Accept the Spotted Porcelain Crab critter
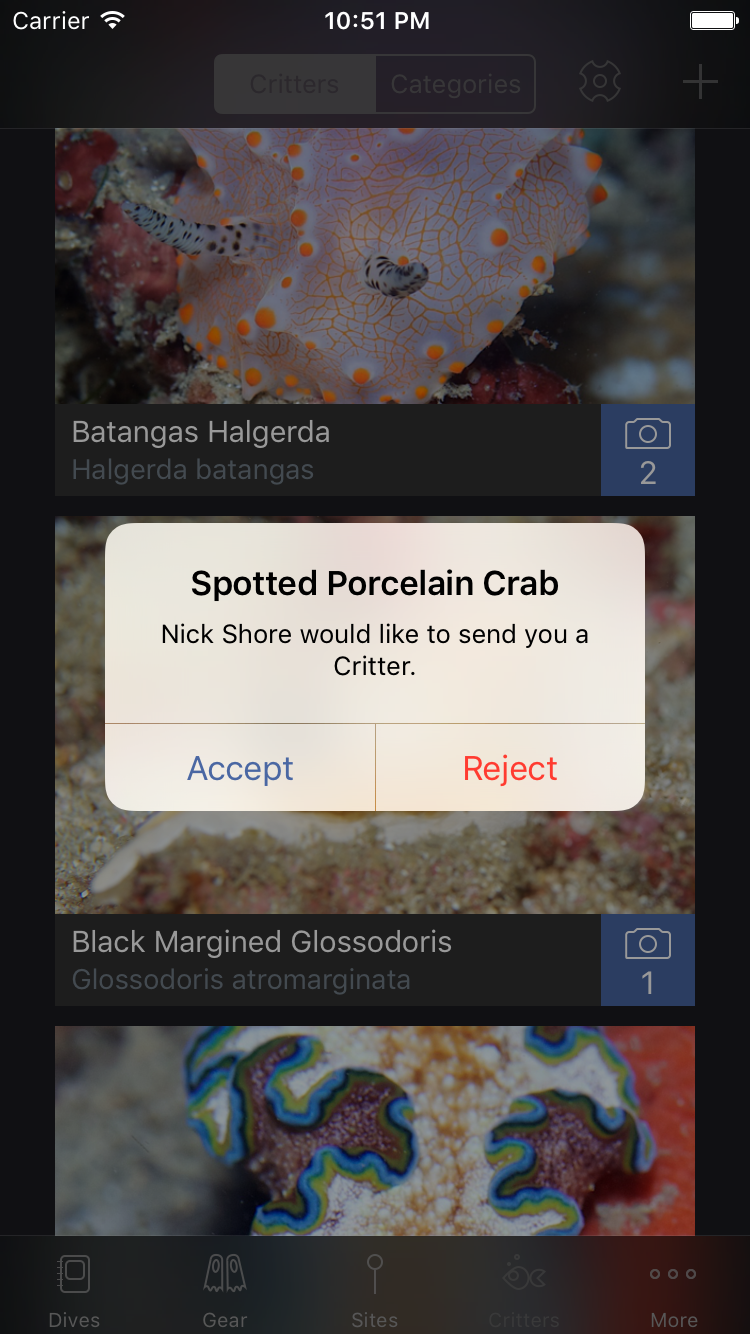Image resolution: width=750 pixels, height=1334 pixels. [240, 768]
